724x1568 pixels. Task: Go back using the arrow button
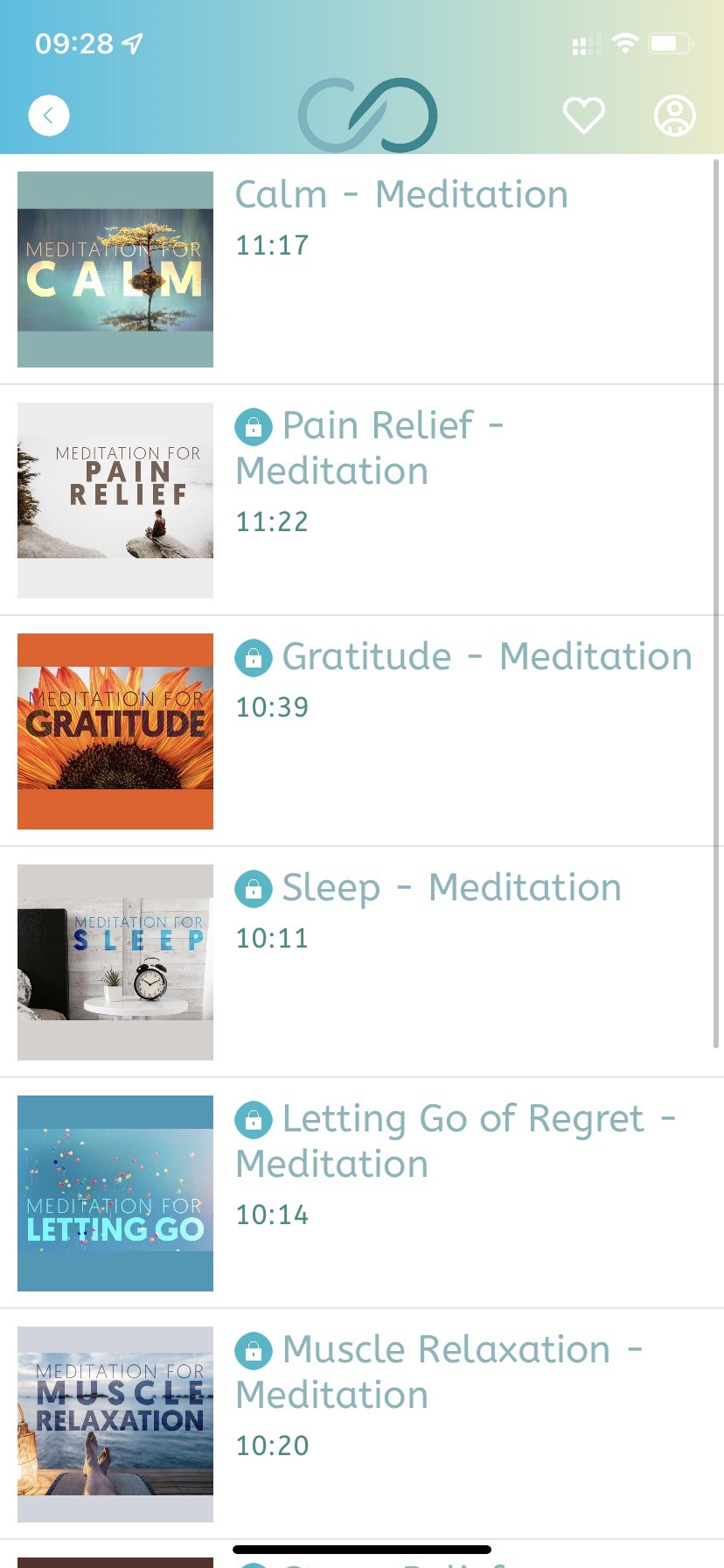49,115
